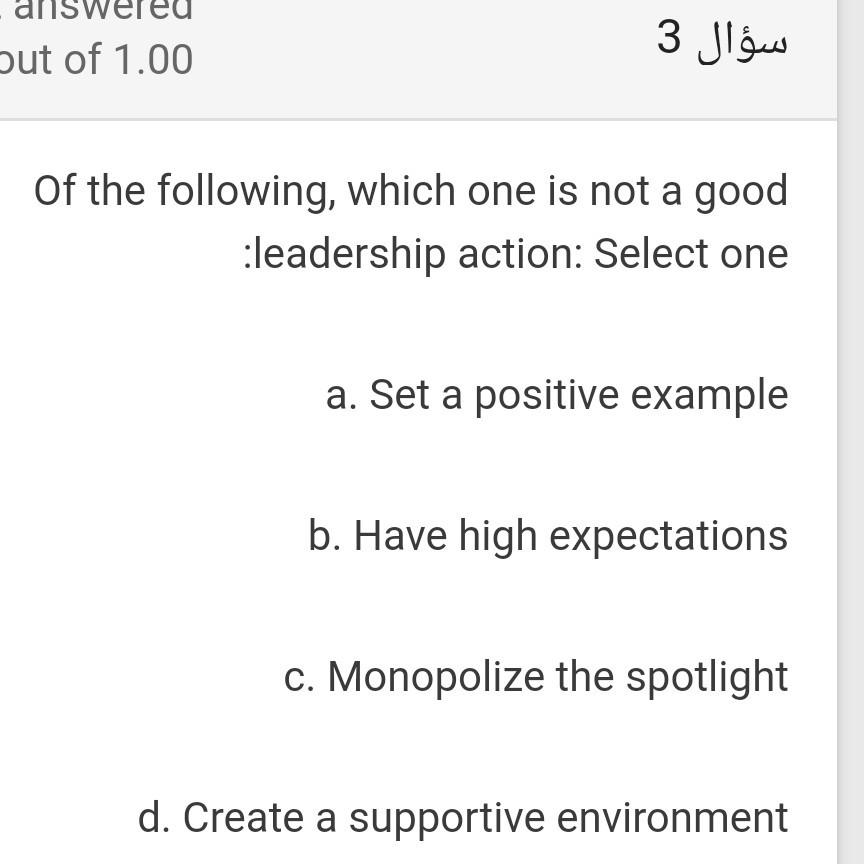Image resolution: width=864 pixels, height=864 pixels.
Task: Pick answer c. Monopolize the spotlight
Action: (x=536, y=677)
